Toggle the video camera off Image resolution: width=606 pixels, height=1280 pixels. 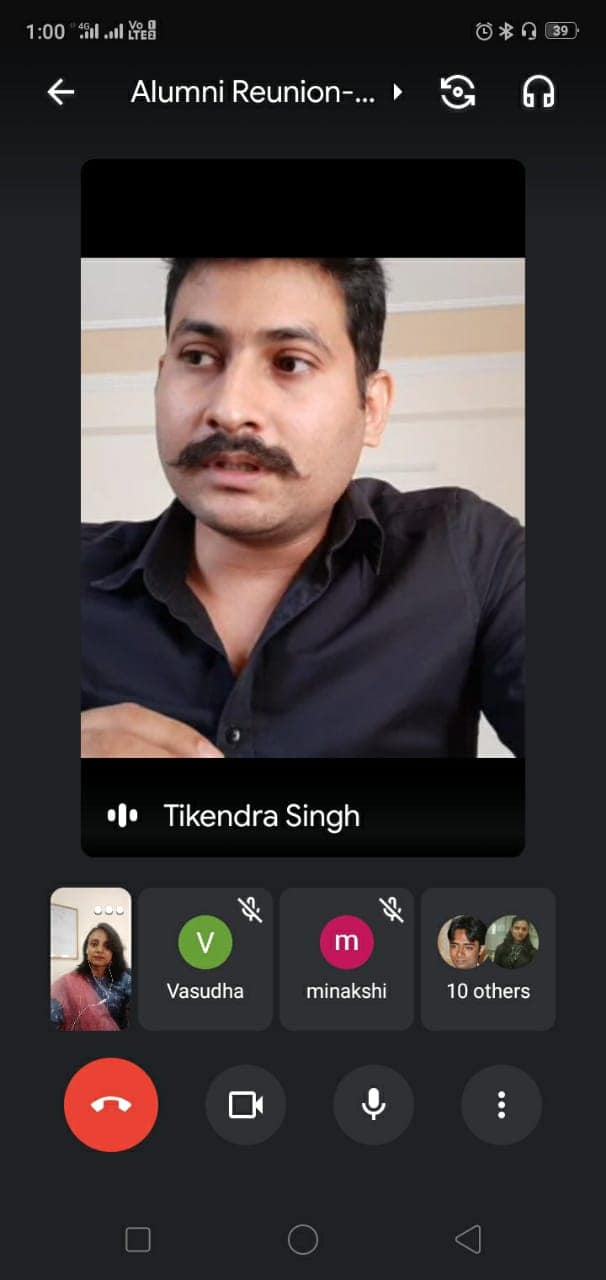(x=245, y=1104)
